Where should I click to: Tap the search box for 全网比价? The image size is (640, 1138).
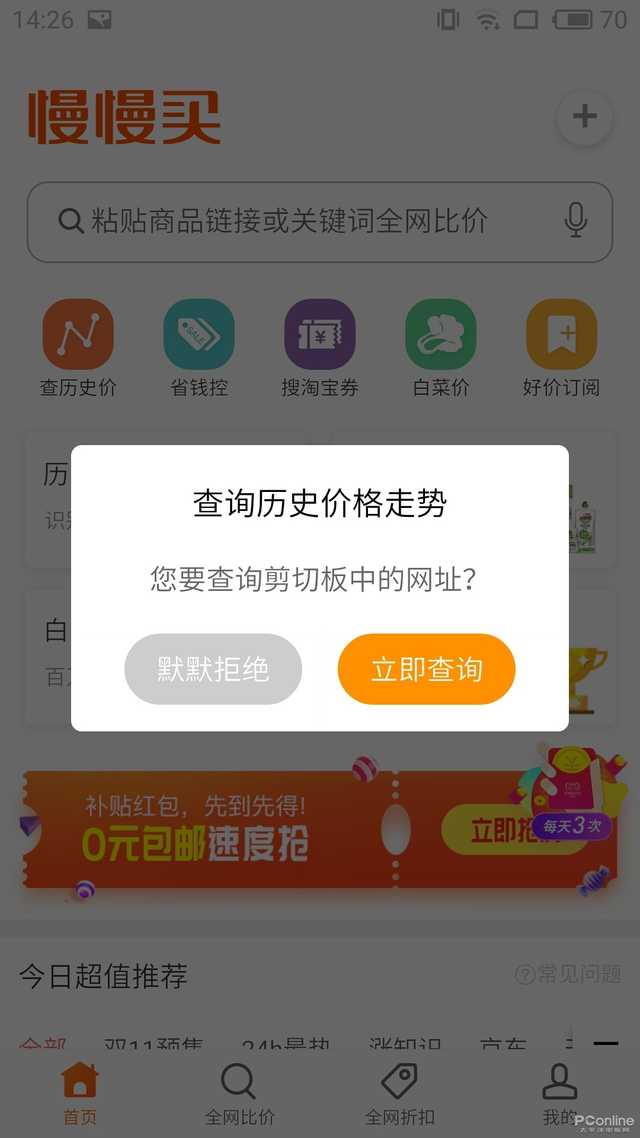[x=300, y=221]
